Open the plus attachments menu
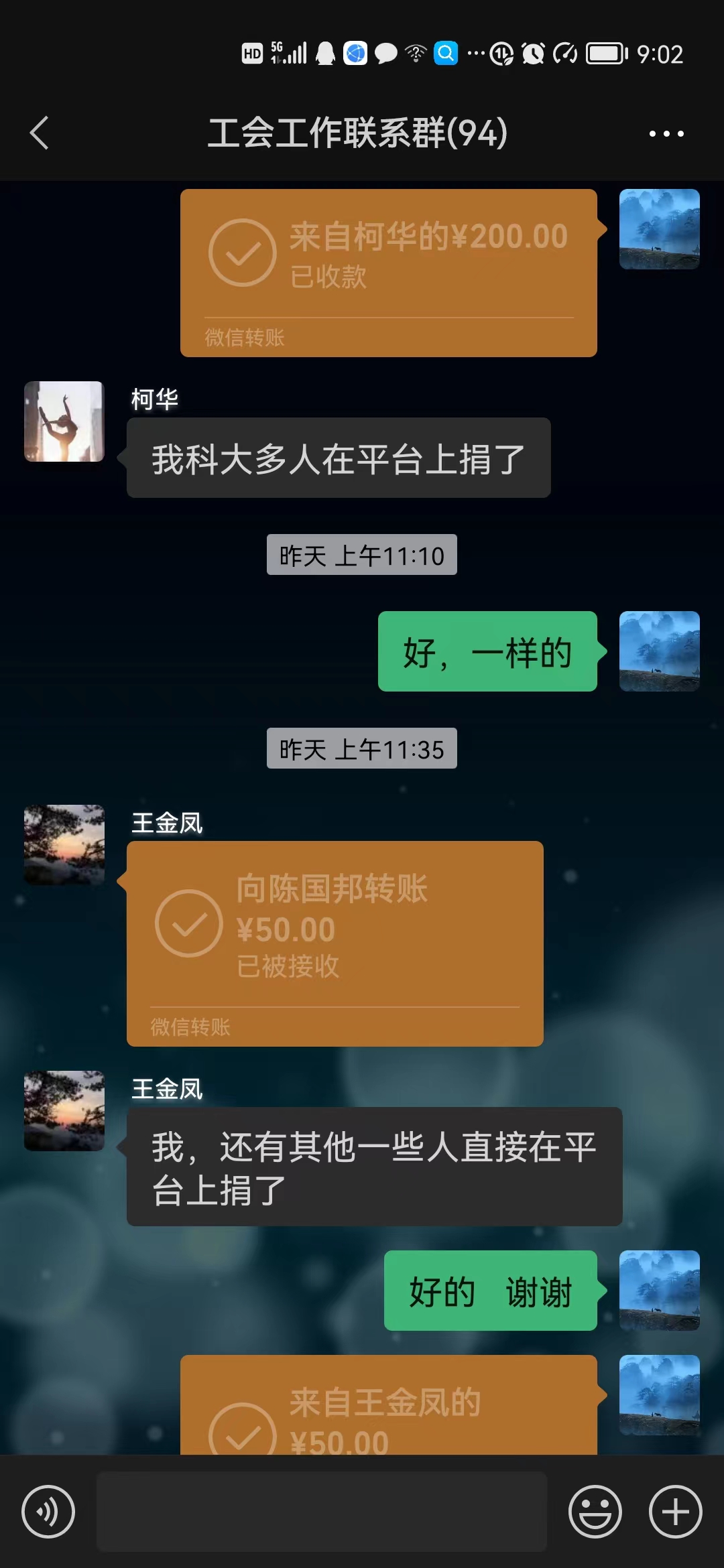Image resolution: width=724 pixels, height=1568 pixels. (x=675, y=1512)
